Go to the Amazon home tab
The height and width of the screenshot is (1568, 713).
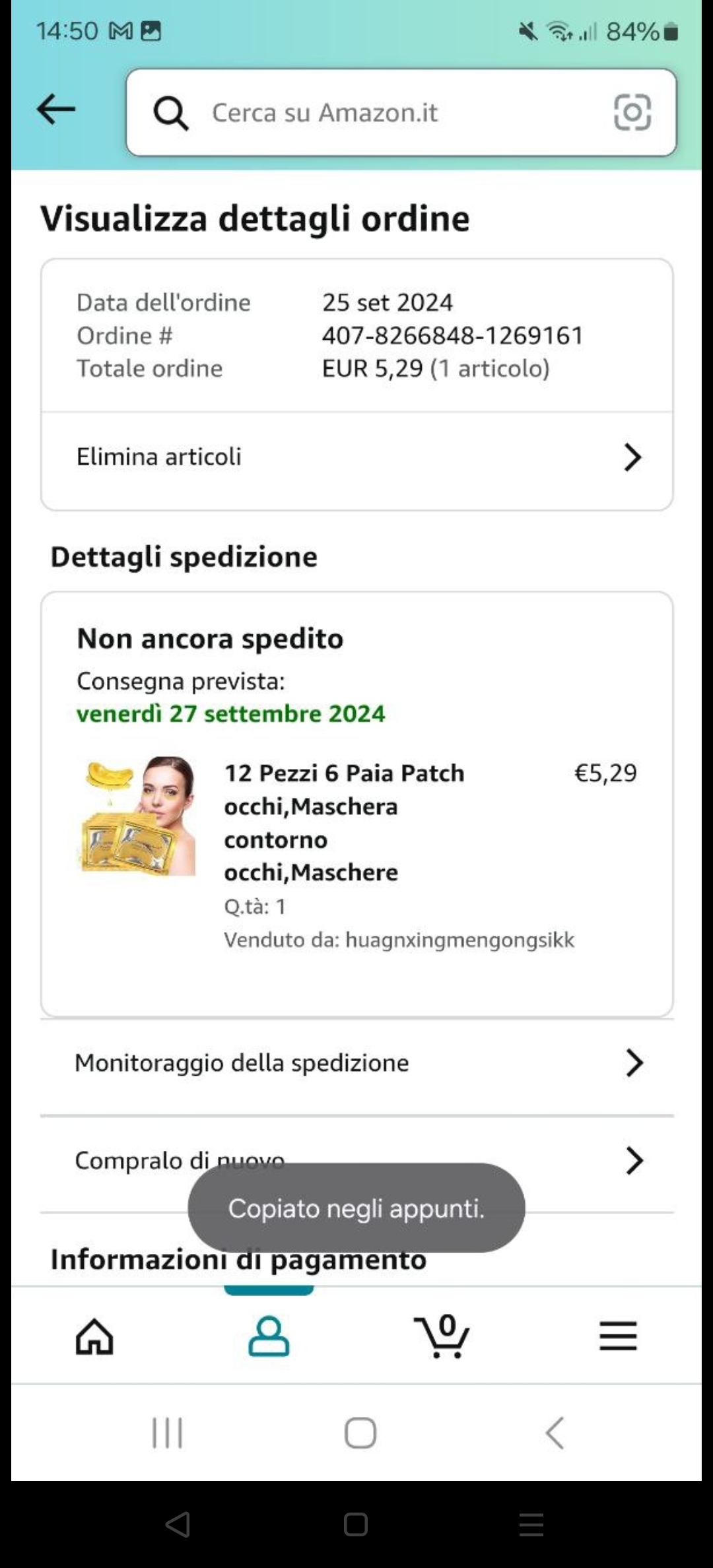point(95,1337)
